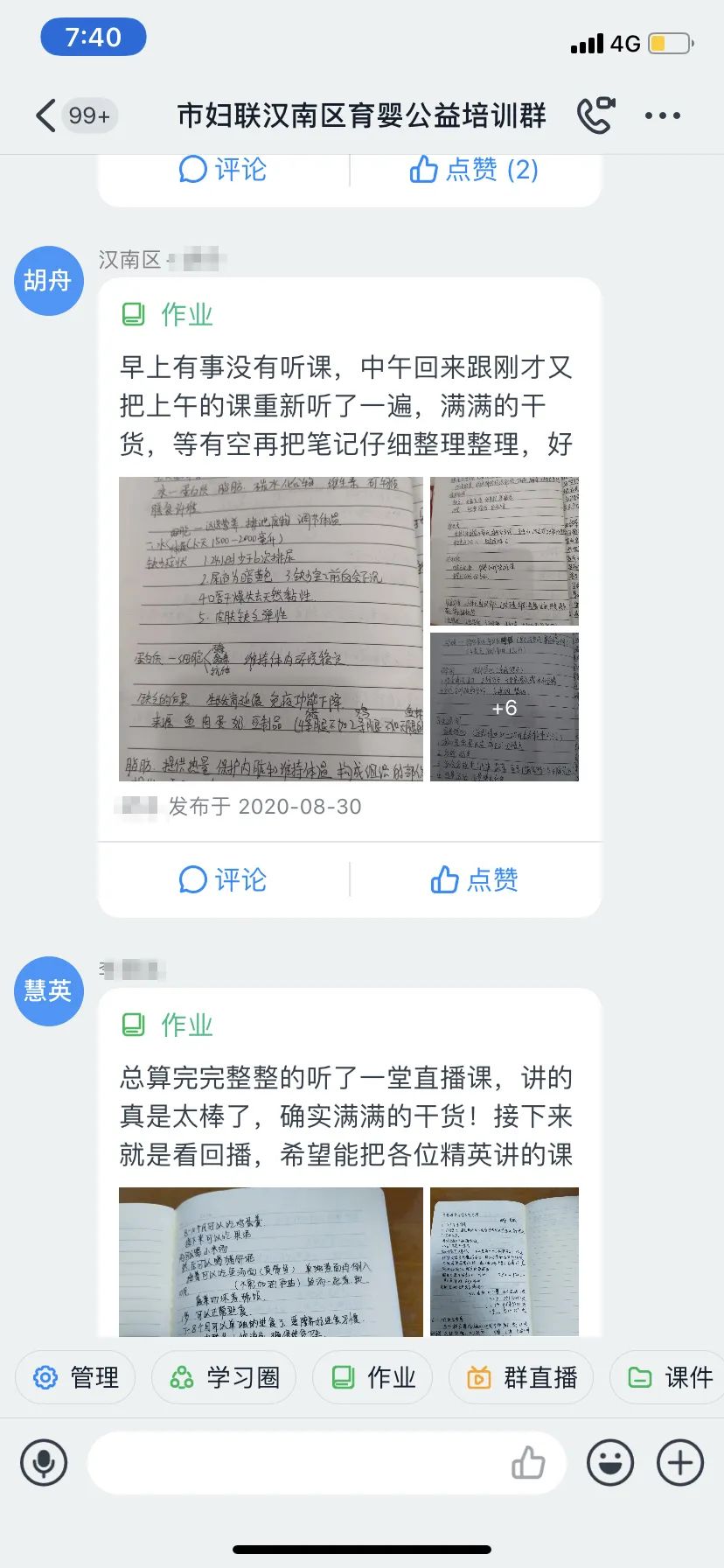Go back to the chat list
This screenshot has width=724, height=1568.
pyautogui.click(x=45, y=115)
